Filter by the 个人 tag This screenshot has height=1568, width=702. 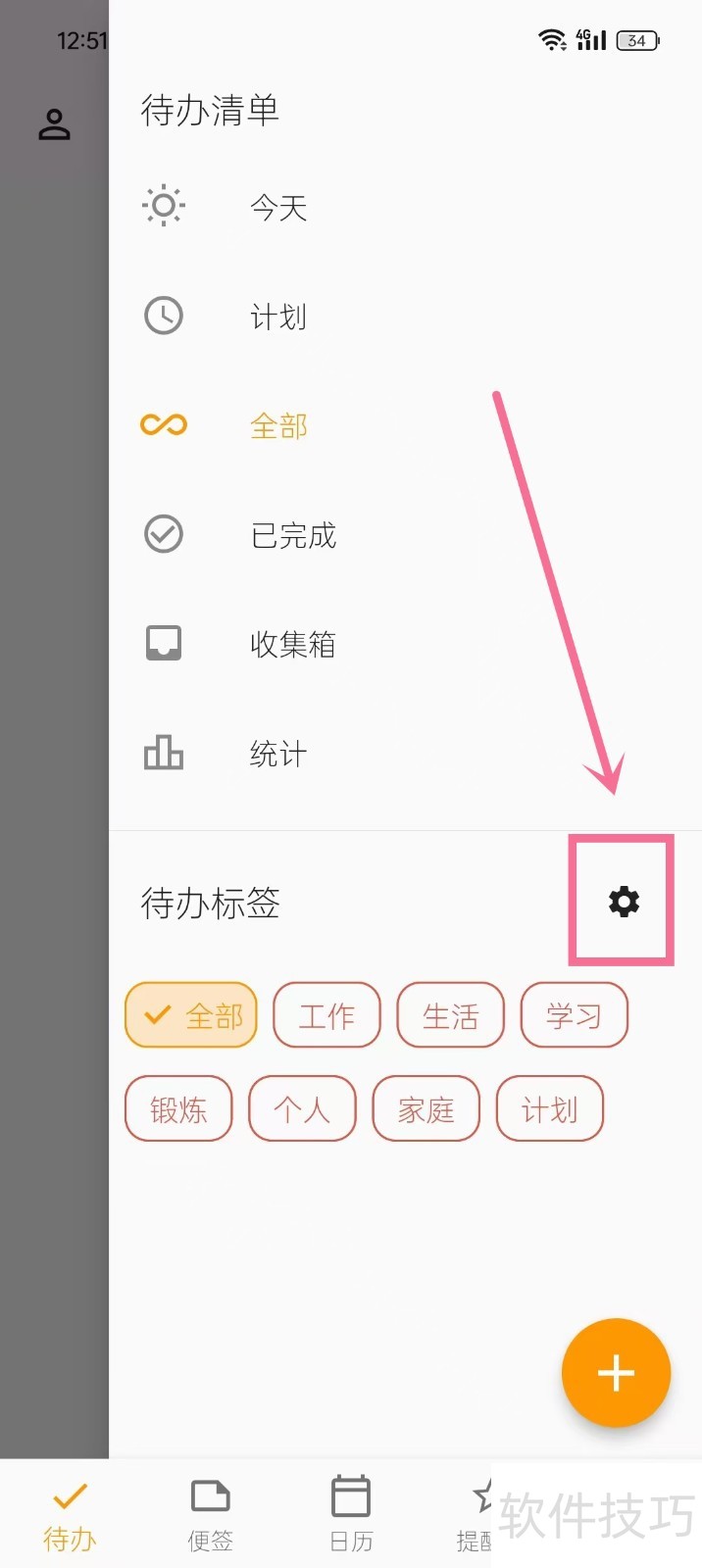tap(302, 1109)
